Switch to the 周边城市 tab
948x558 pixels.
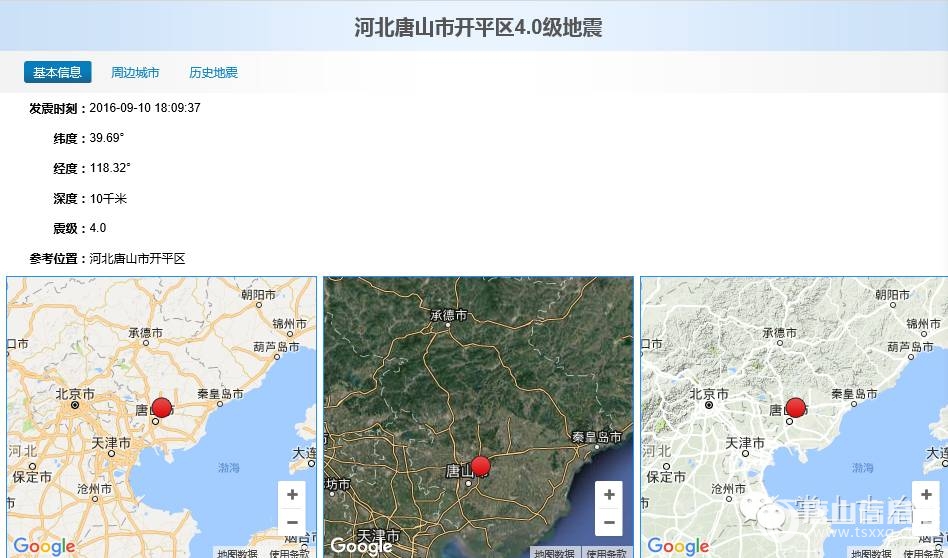[x=135, y=72]
